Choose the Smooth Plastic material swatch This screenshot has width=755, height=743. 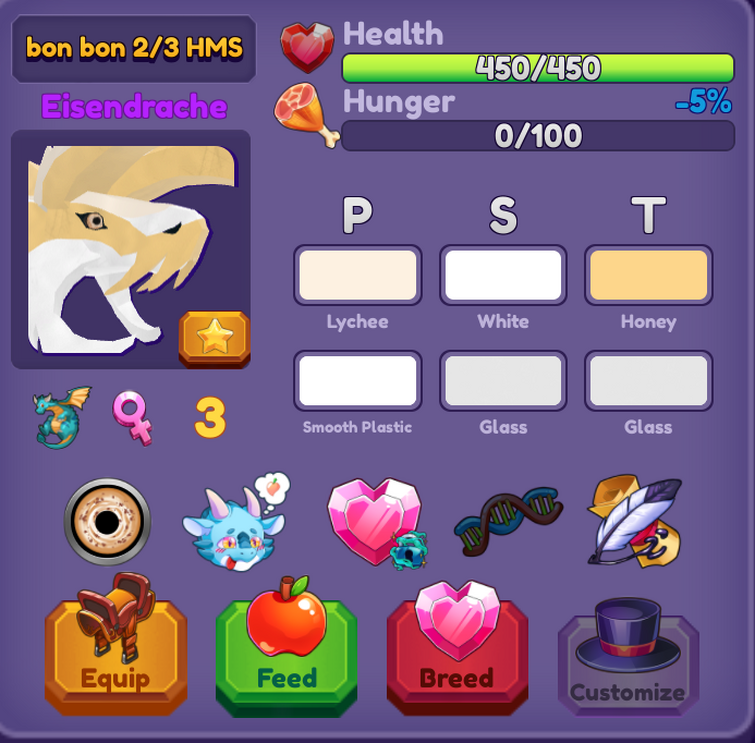(357, 381)
